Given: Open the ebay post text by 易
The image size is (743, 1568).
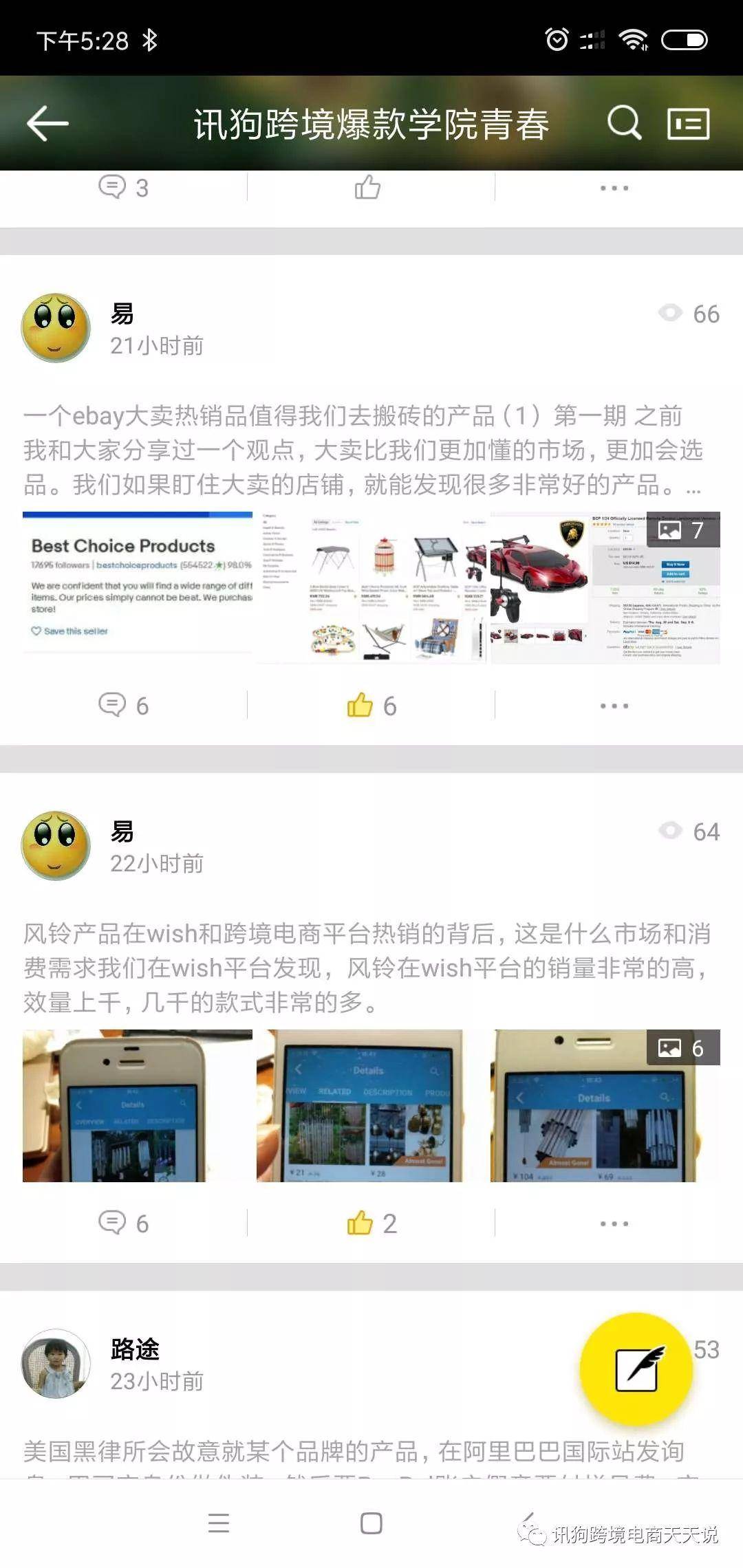Looking at the screenshot, I should tap(365, 450).
